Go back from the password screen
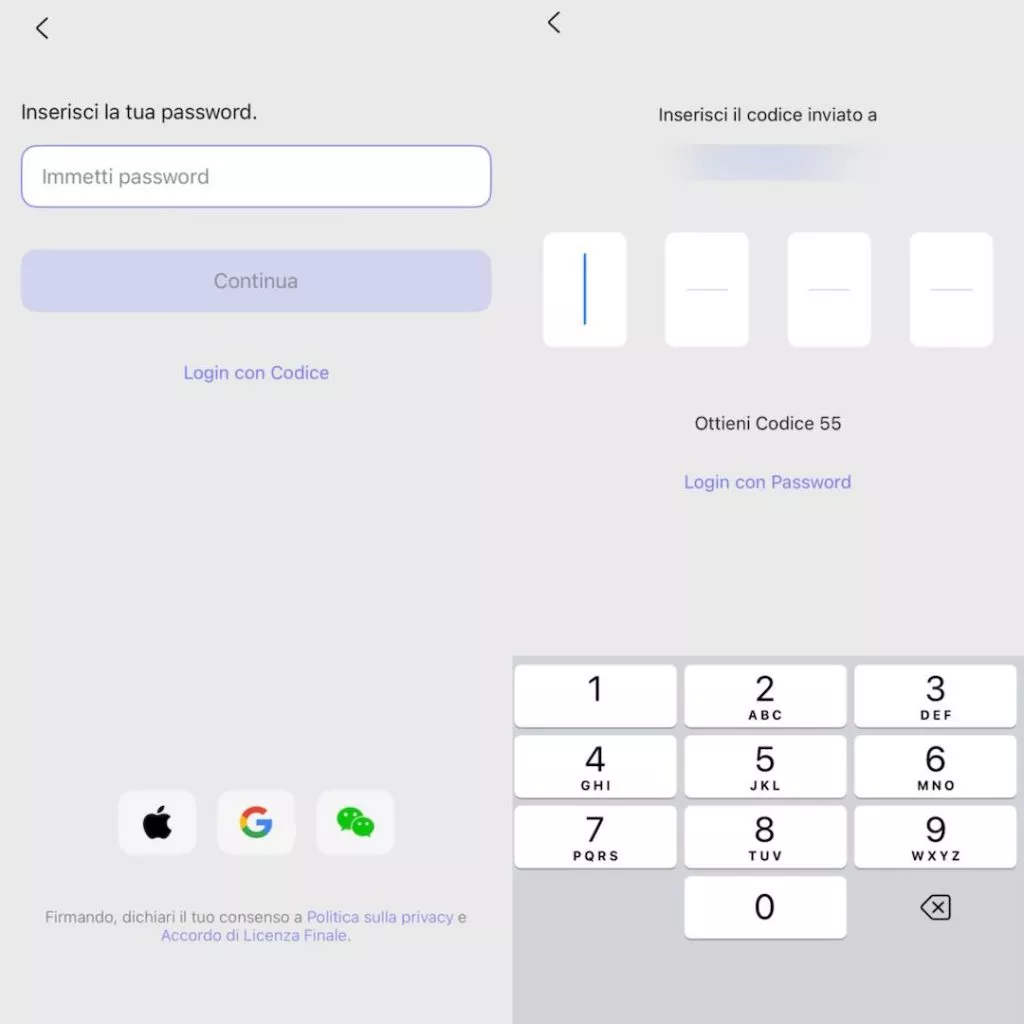Screen dimensions: 1024x1024 coord(42,29)
